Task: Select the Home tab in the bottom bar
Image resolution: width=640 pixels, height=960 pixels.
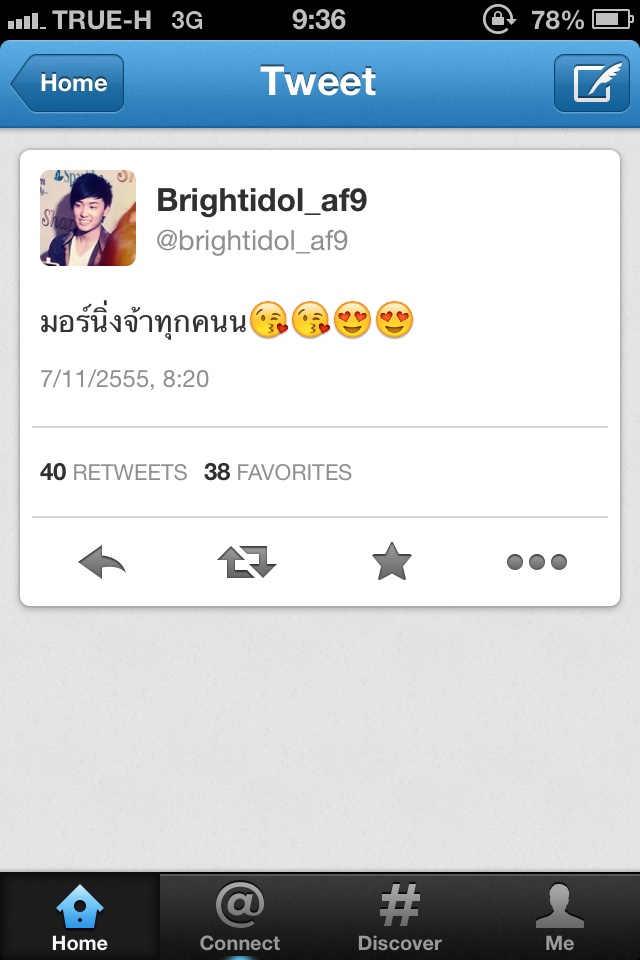Action: pos(80,916)
